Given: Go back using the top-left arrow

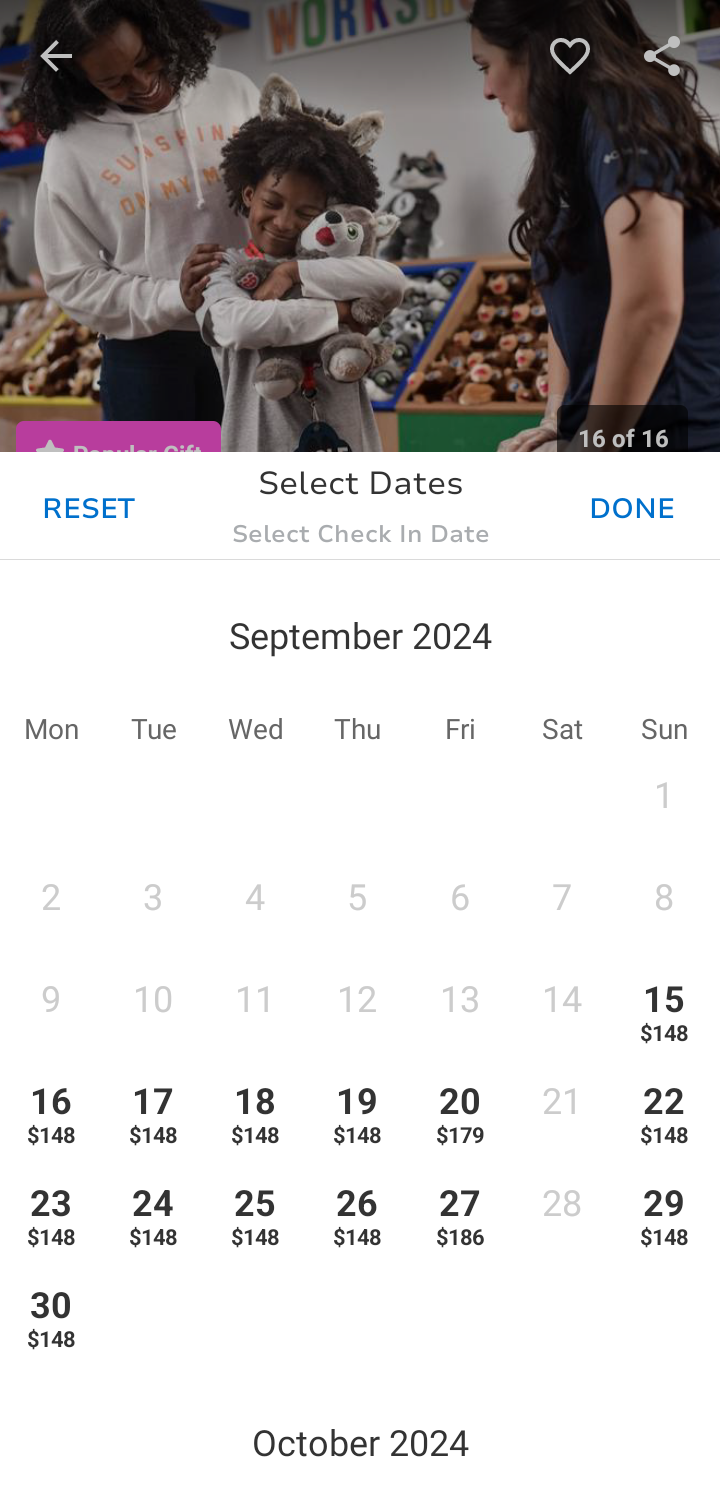Looking at the screenshot, I should point(56,56).
